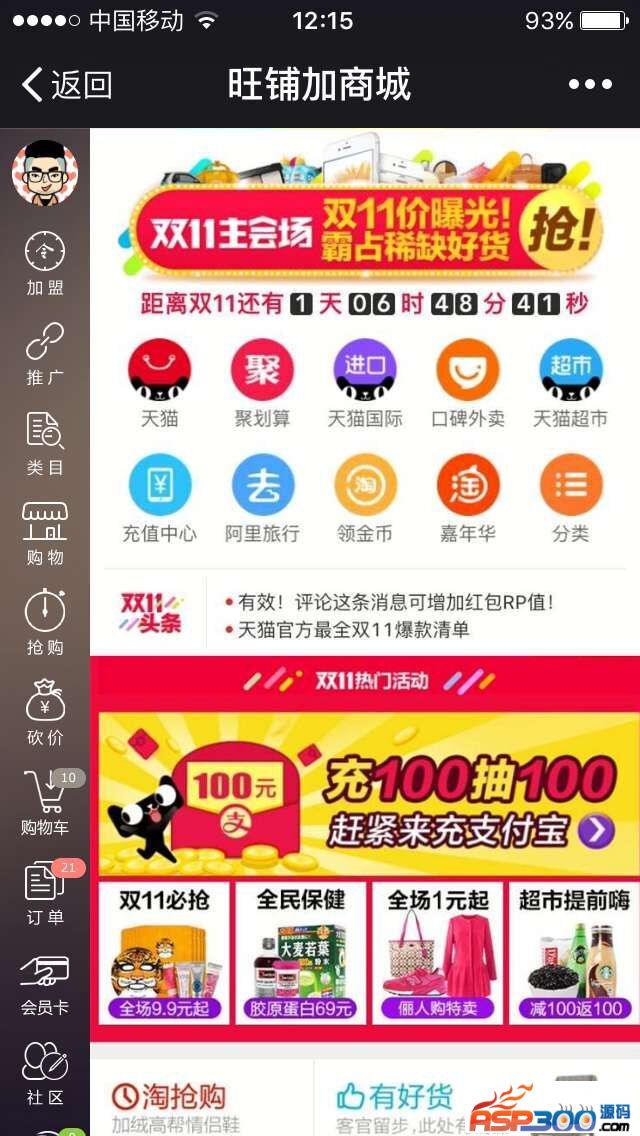The width and height of the screenshot is (640, 1136).
Task: Open the three-dot overflow menu
Action: [590, 85]
